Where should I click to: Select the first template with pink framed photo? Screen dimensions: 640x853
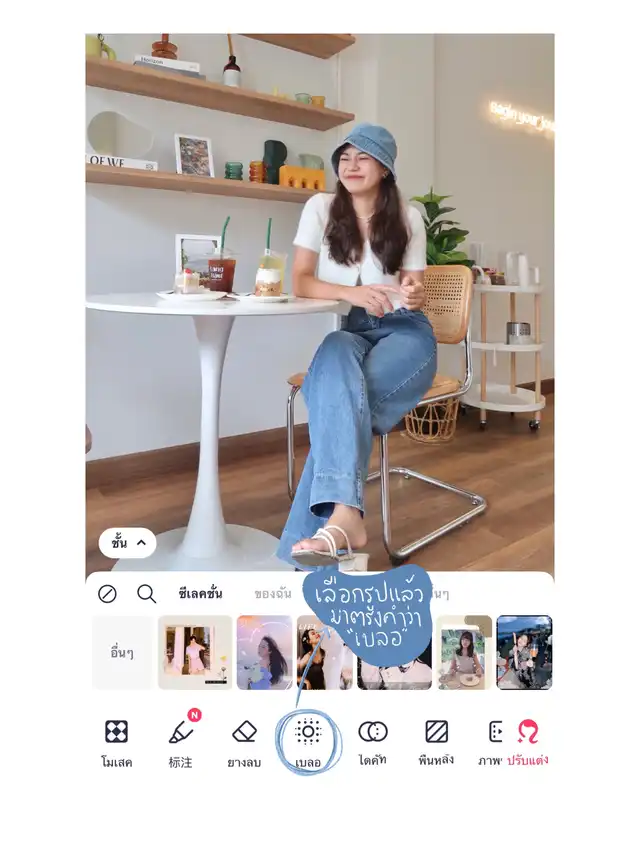point(195,652)
